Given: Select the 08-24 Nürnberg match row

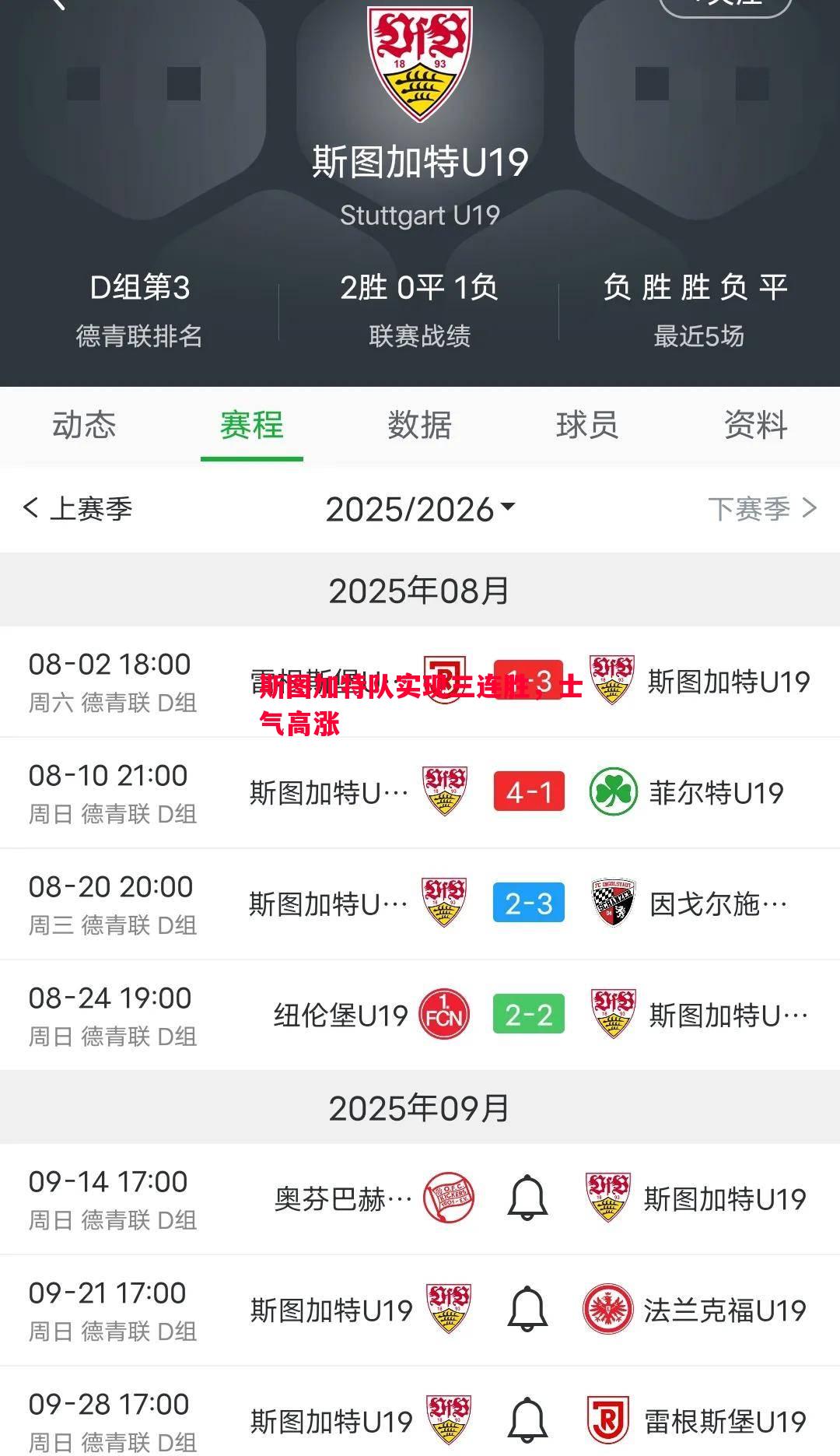Looking at the screenshot, I should tap(420, 1013).
